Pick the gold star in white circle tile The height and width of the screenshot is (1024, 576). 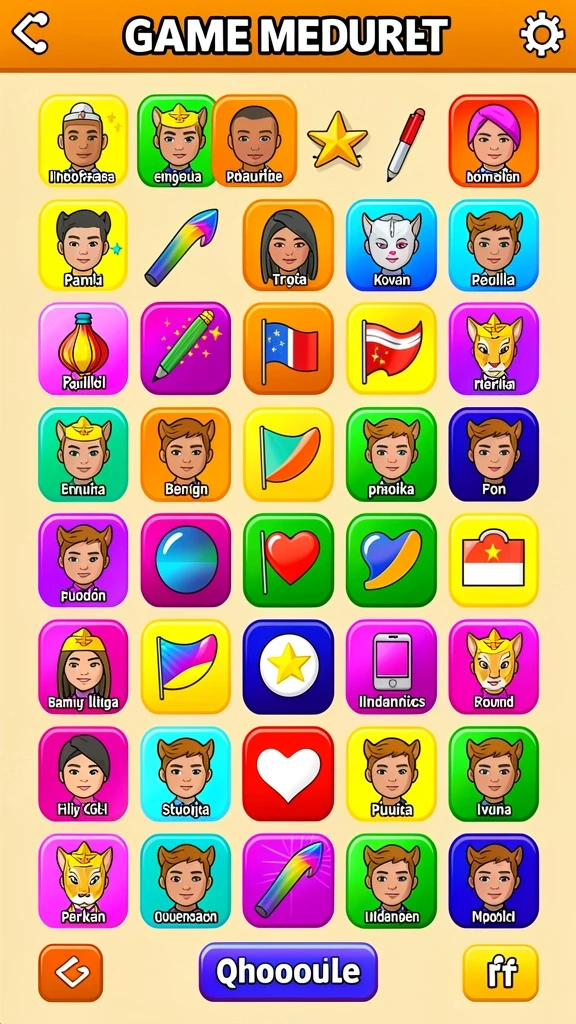288,666
